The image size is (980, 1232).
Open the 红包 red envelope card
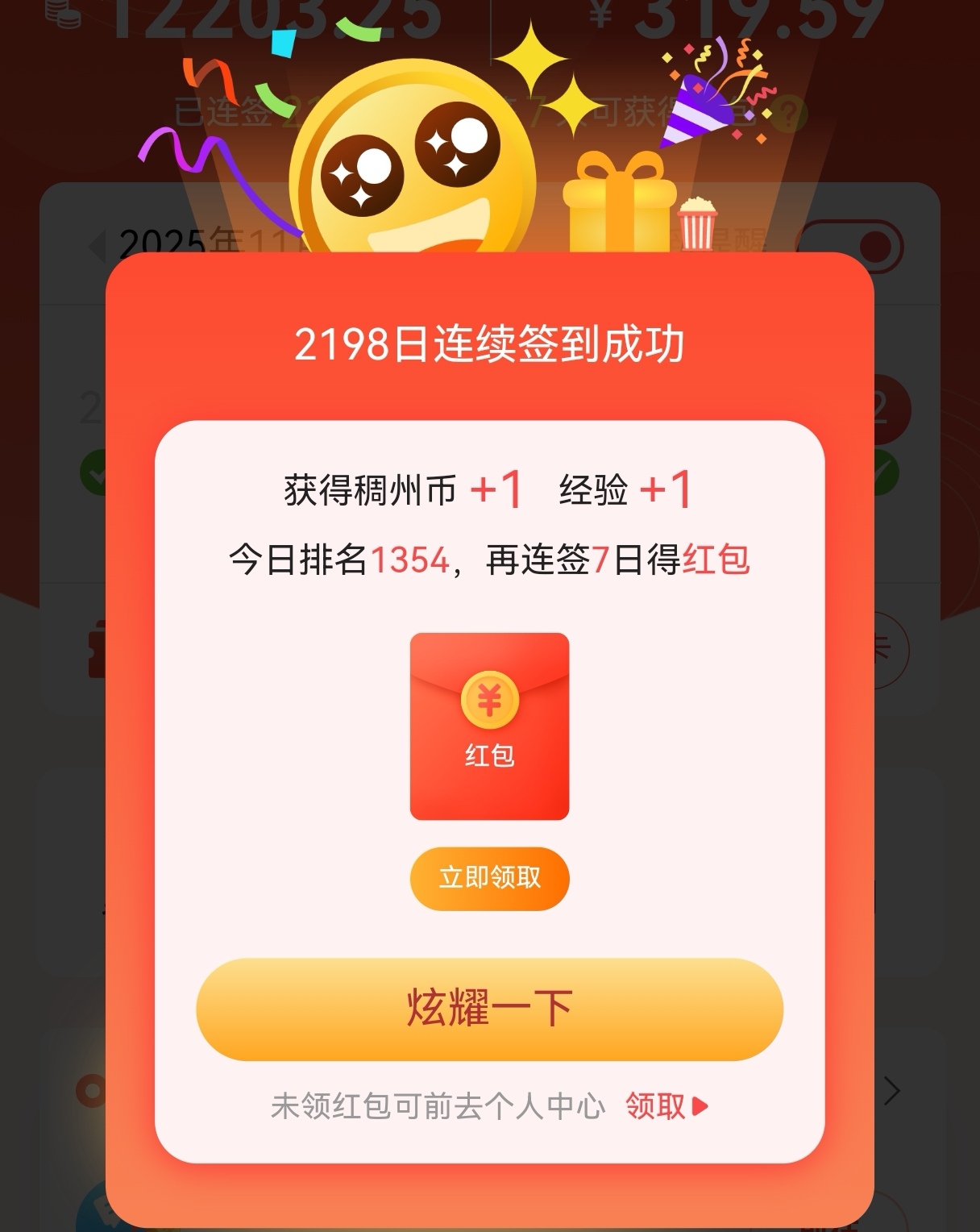[x=489, y=726]
